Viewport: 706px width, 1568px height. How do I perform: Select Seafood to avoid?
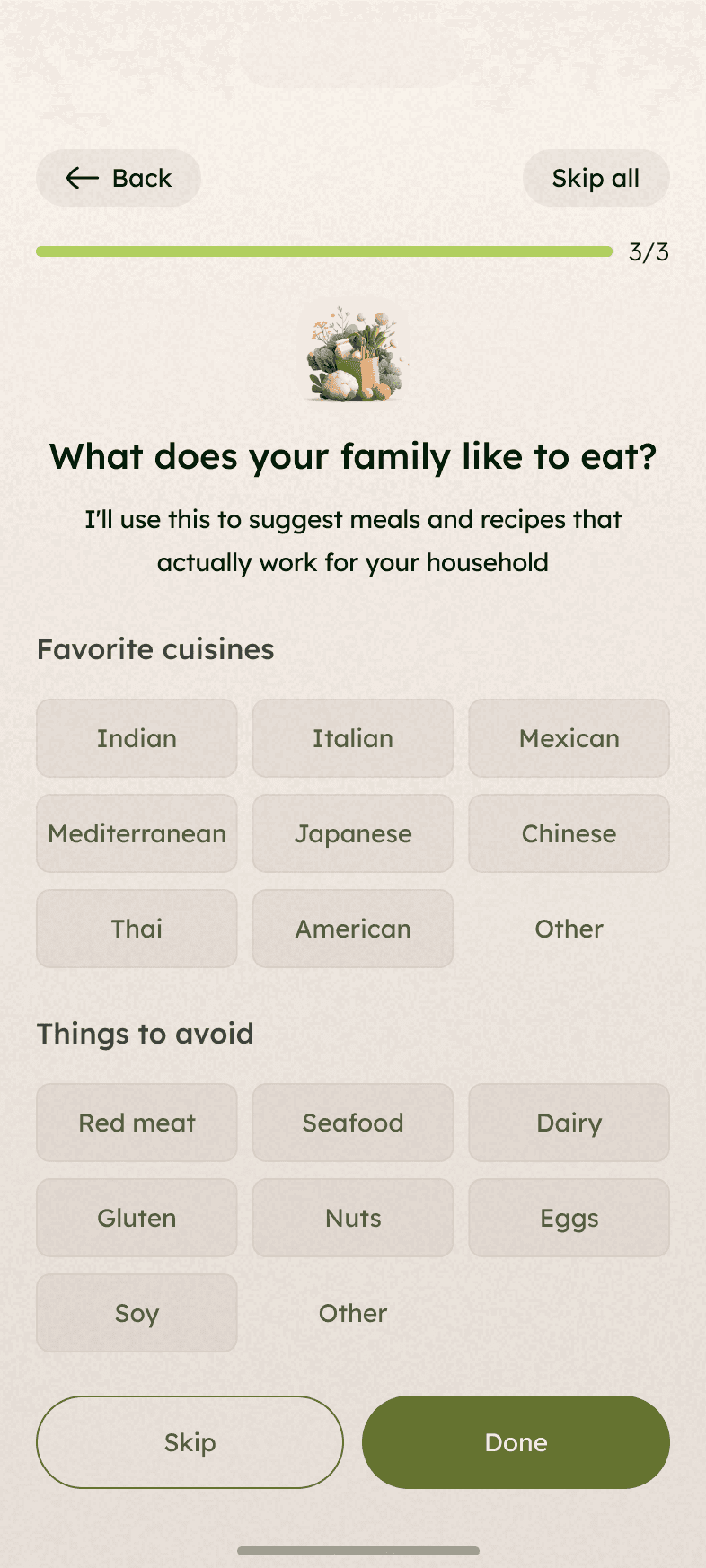click(x=353, y=1123)
